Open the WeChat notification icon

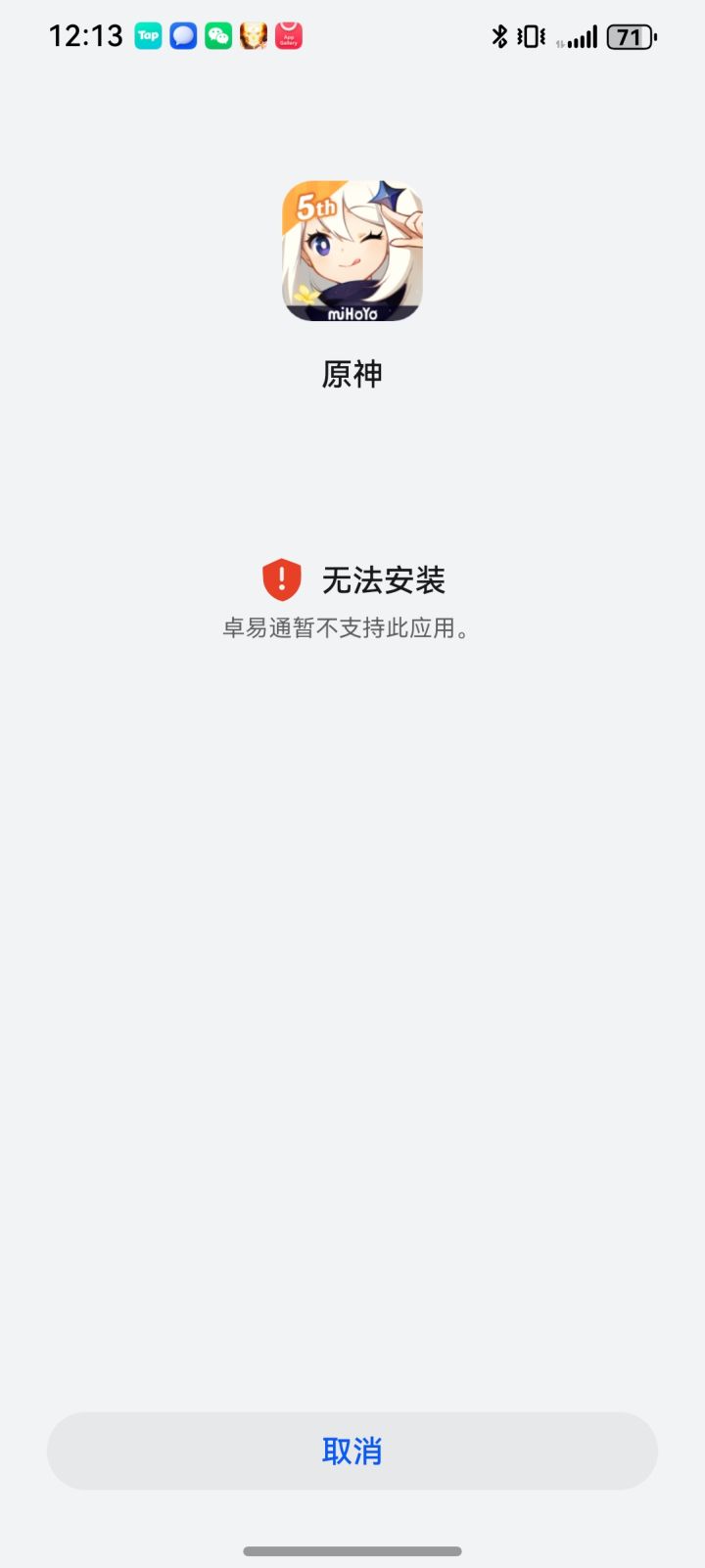tap(218, 35)
